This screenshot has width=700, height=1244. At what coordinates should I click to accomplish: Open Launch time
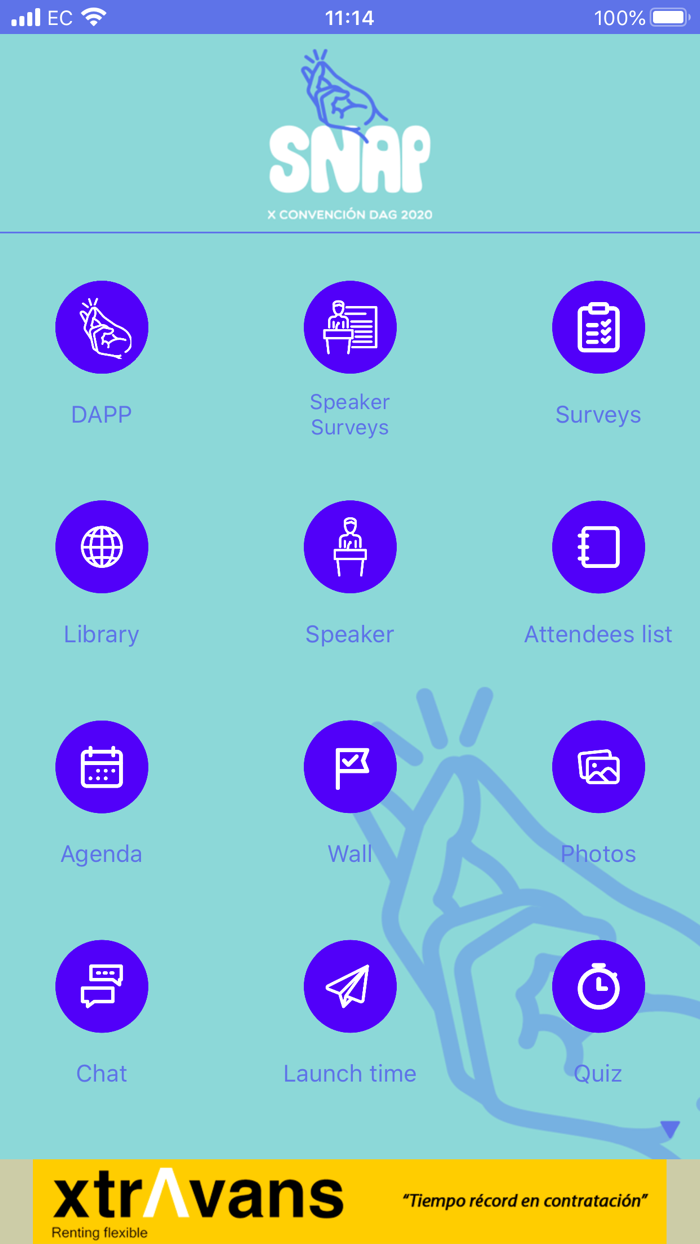350,986
